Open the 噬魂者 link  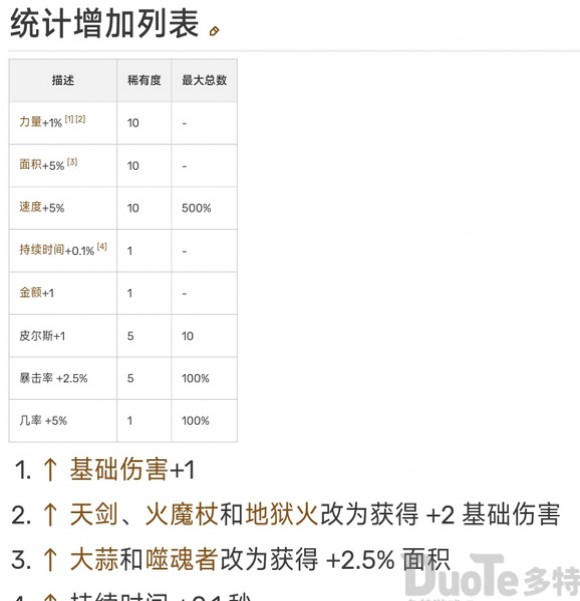[182, 560]
